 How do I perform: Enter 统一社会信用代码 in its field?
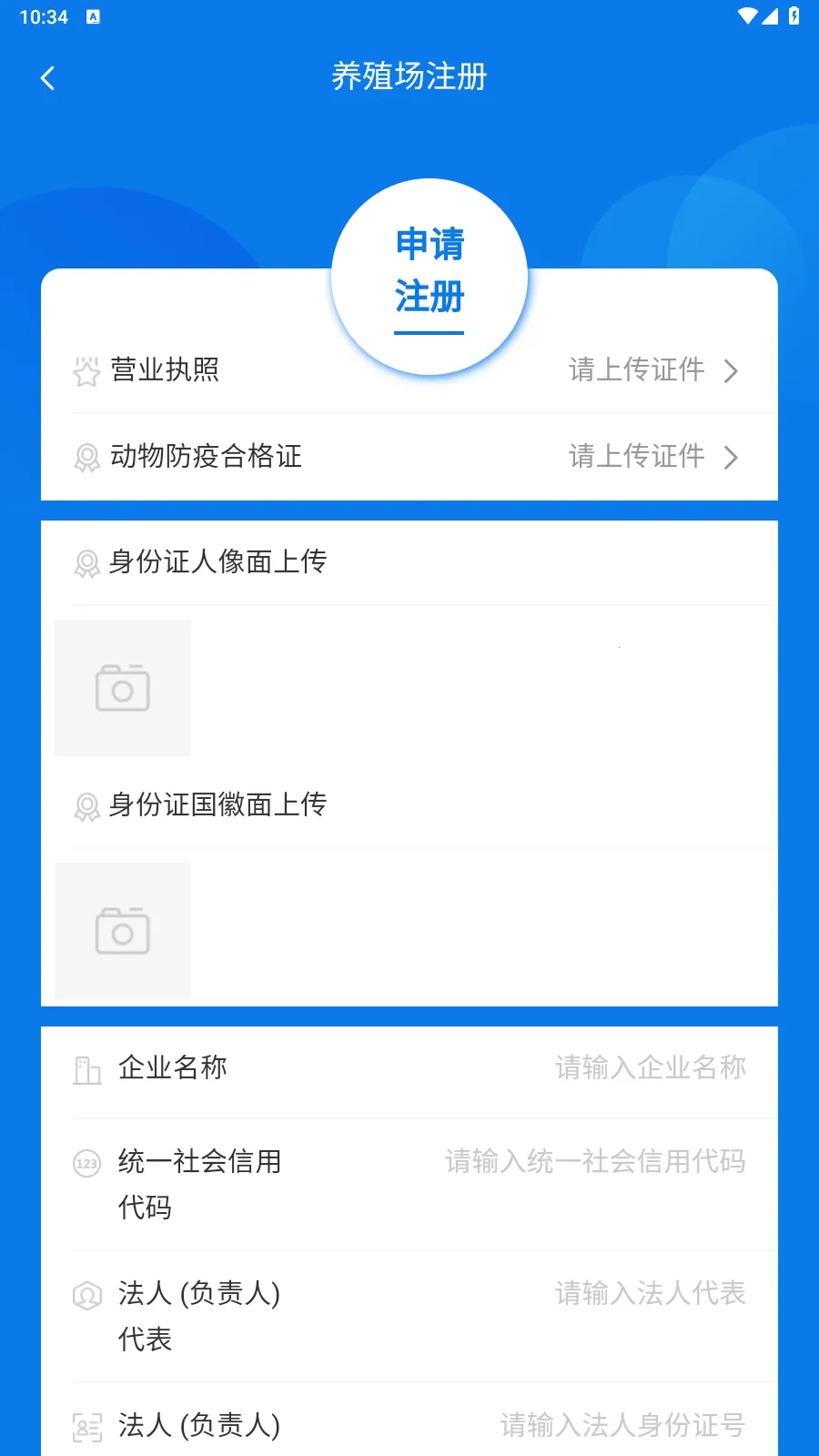tap(594, 1162)
